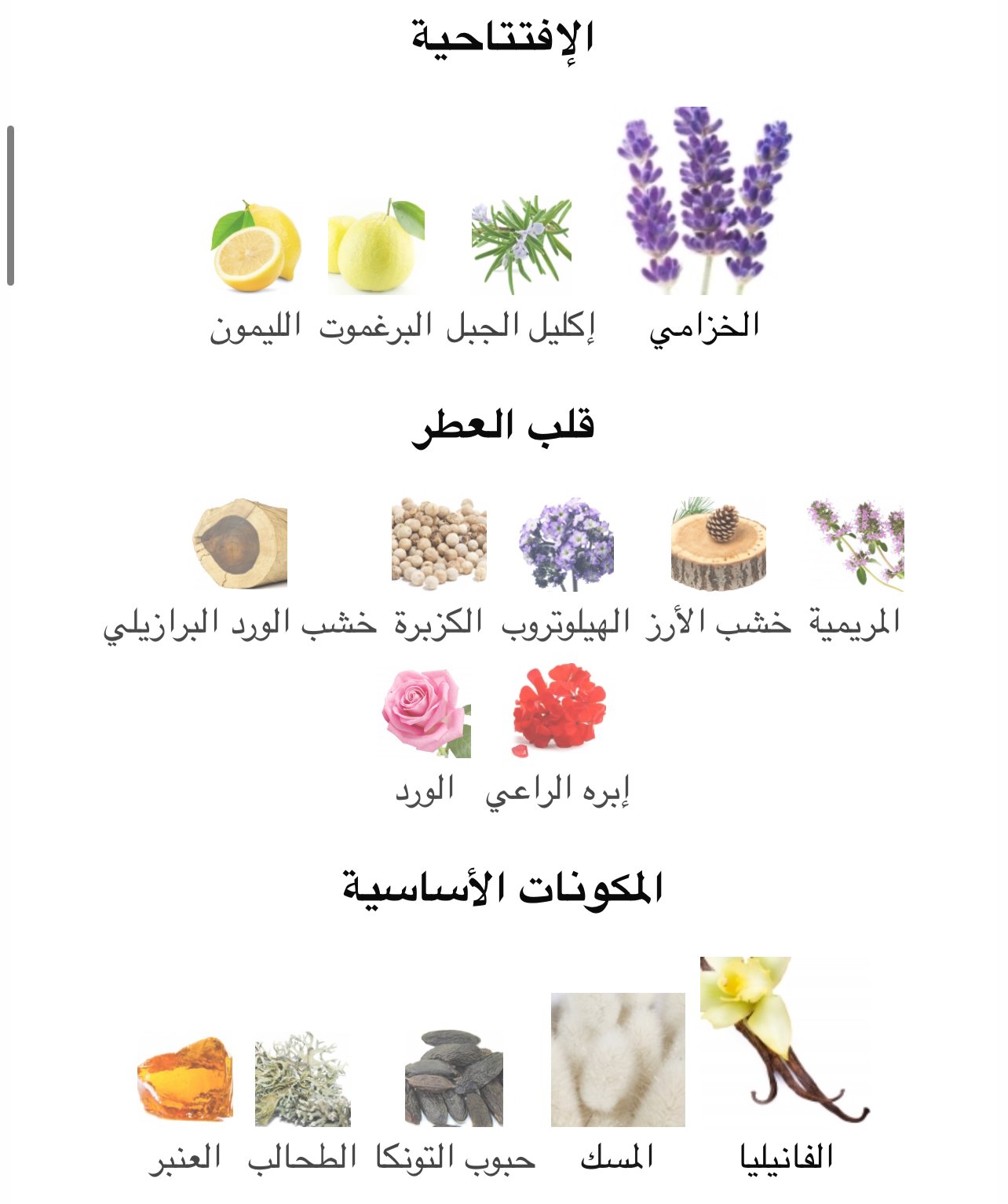Open the lemon note الليمون
Screen dimensions: 1008x1204
pos(256,247)
